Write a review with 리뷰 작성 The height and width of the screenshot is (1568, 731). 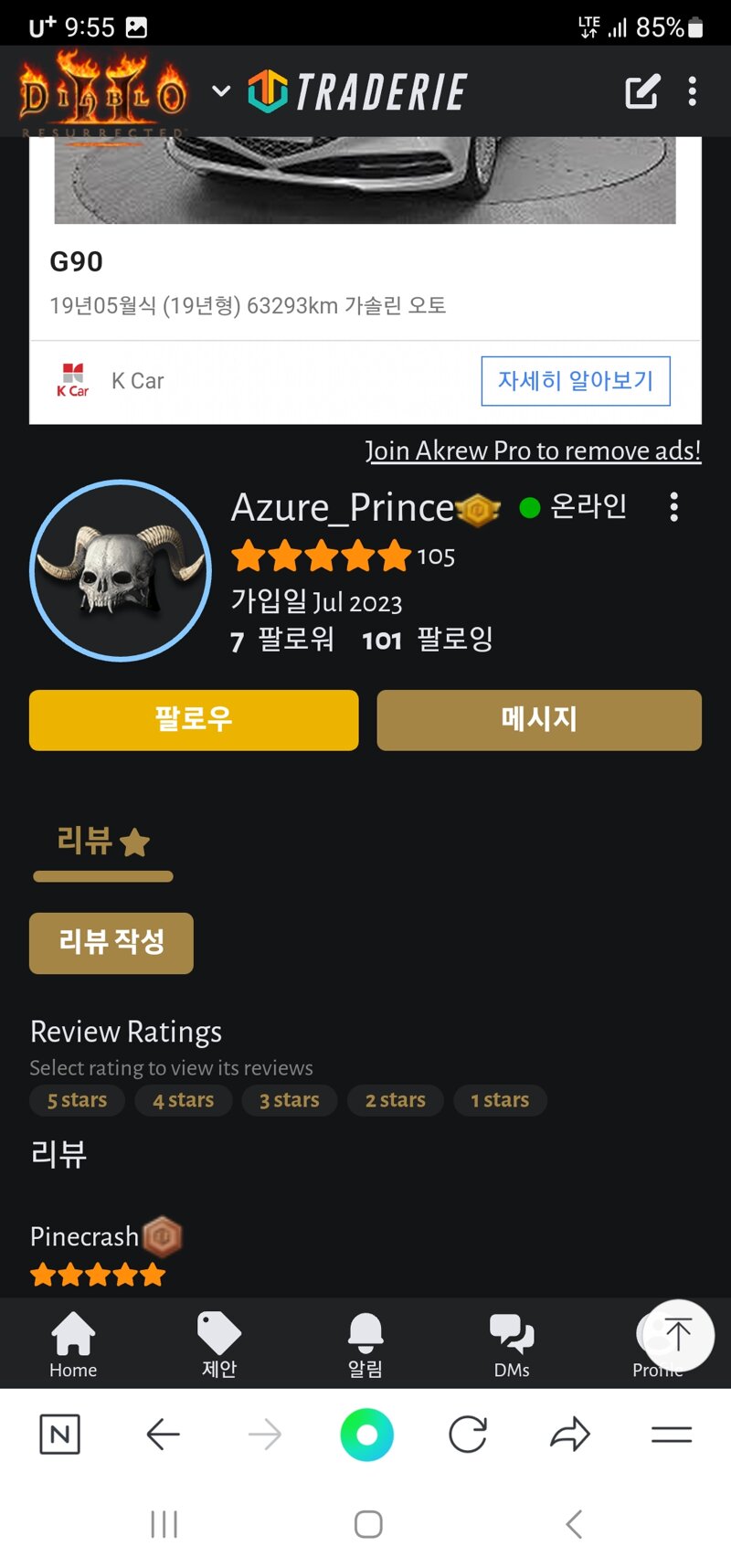(x=111, y=943)
